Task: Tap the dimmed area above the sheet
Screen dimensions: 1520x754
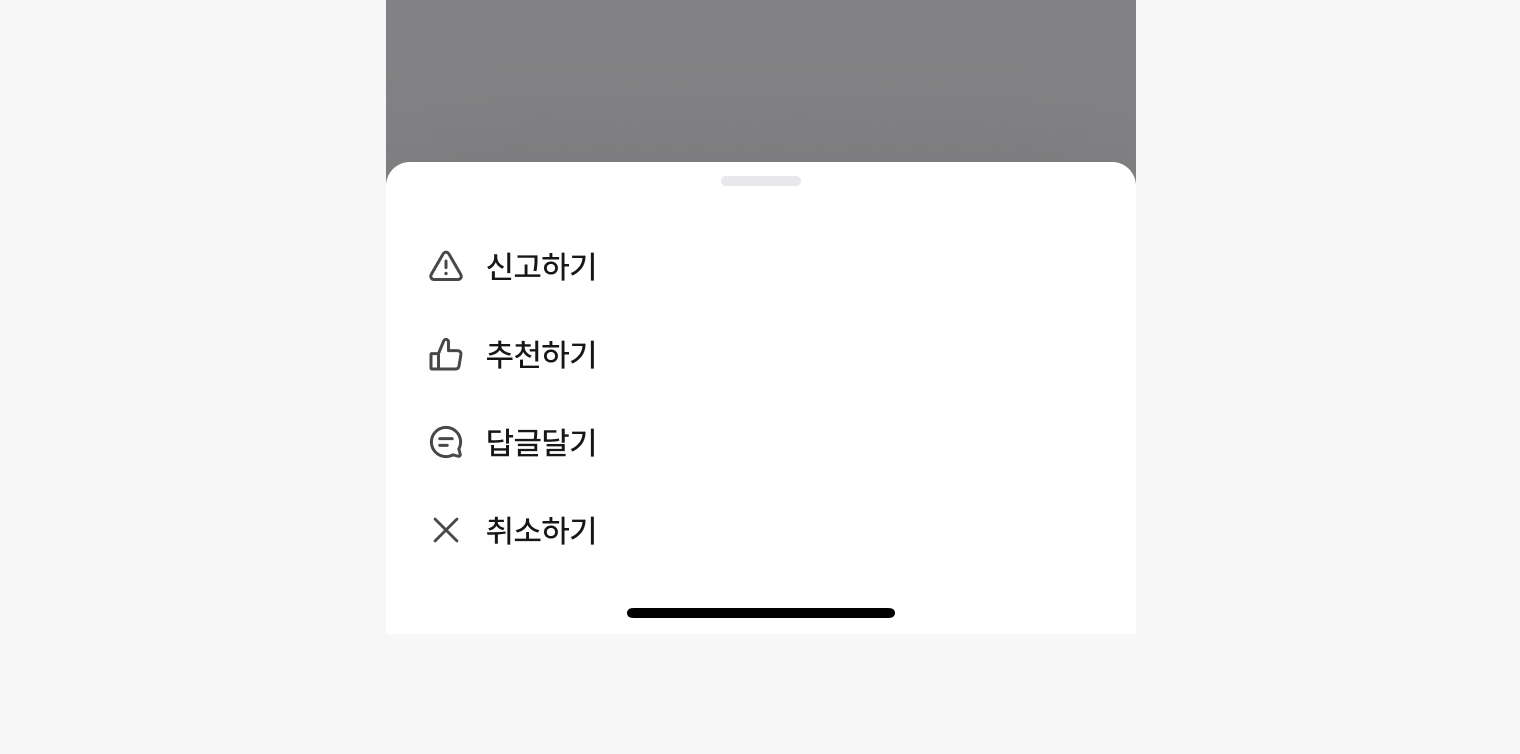Action: click(x=760, y=80)
